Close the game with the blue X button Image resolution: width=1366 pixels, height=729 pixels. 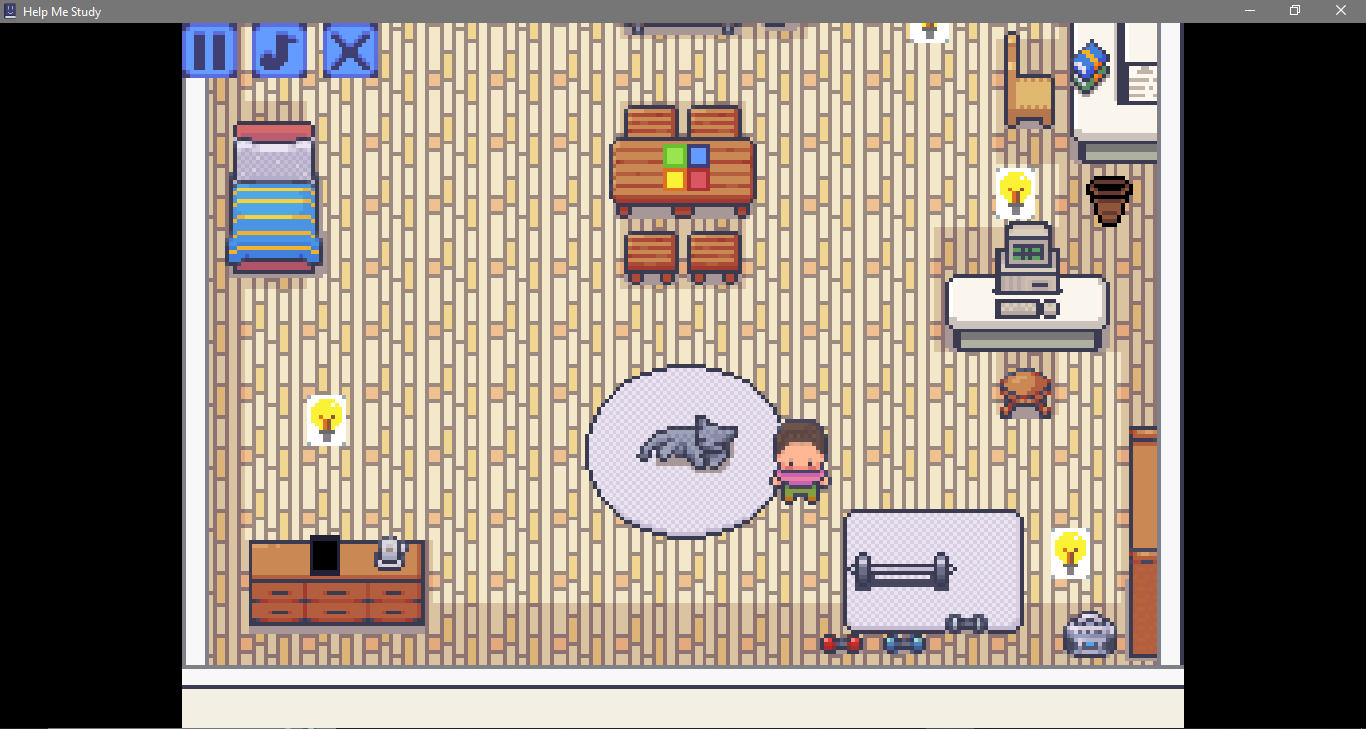pos(350,50)
